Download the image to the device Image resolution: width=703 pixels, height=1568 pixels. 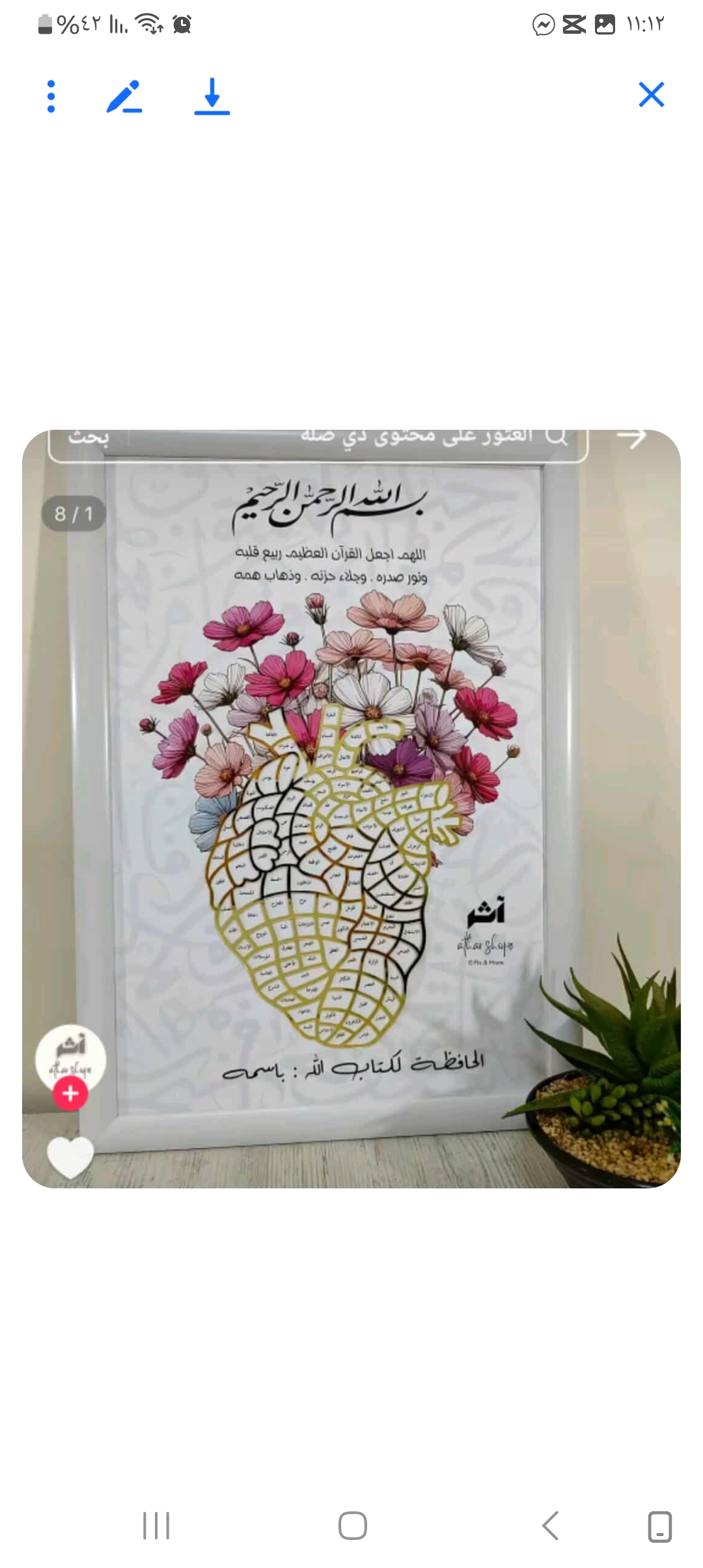click(x=212, y=96)
